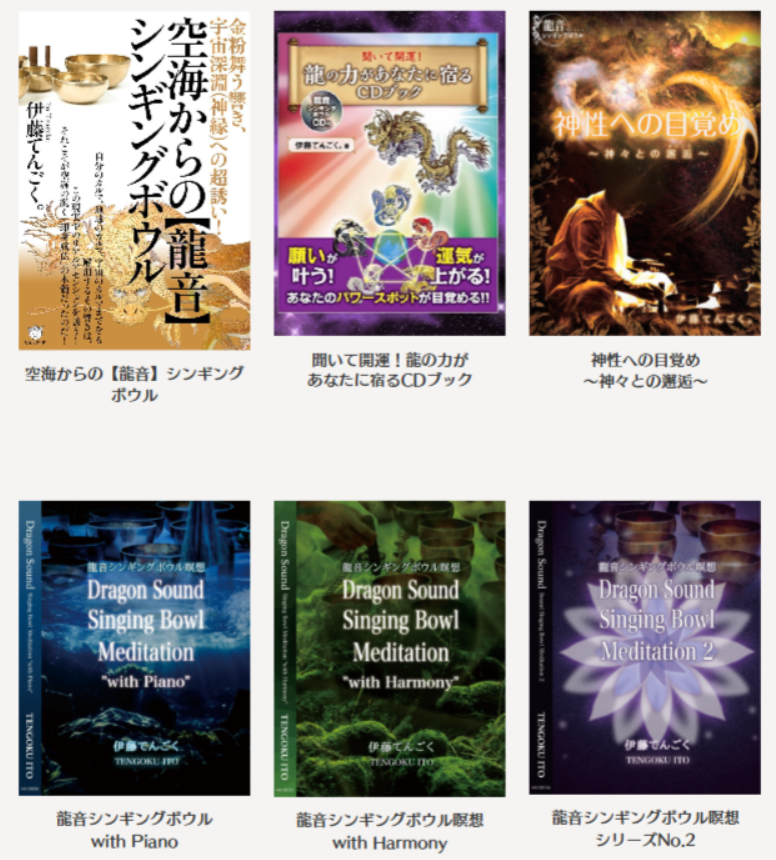Open 龍音シンギングボウル瞑想 with Harmony
The image size is (776, 860).
click(x=389, y=648)
